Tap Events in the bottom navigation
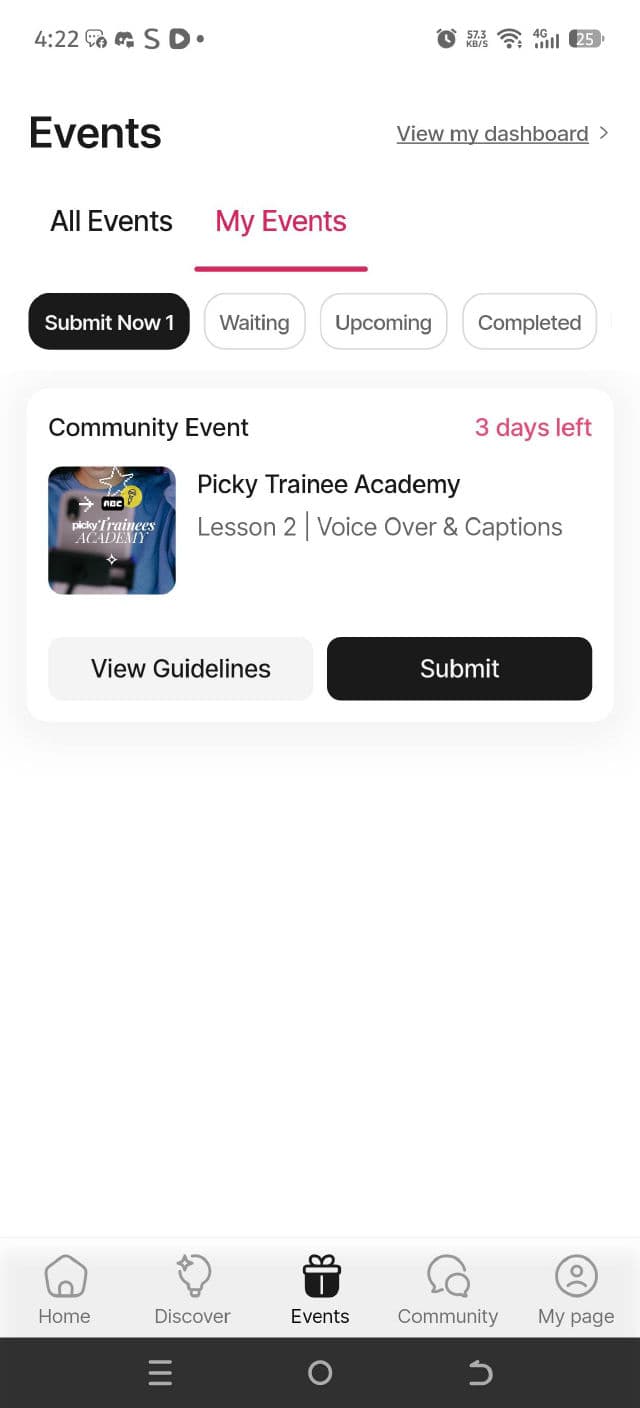The width and height of the screenshot is (640, 1408). (320, 1290)
